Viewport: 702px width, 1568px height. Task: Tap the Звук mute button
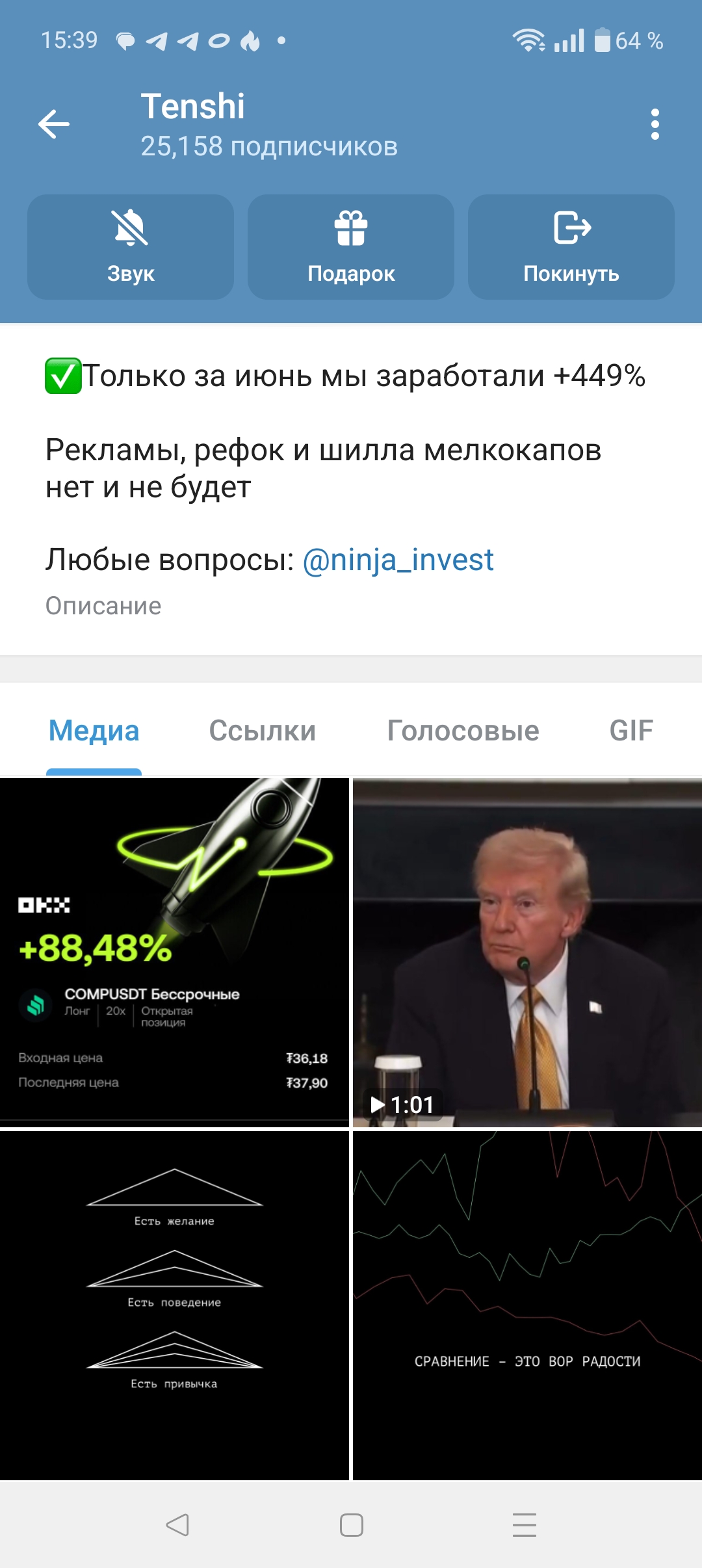[131, 247]
